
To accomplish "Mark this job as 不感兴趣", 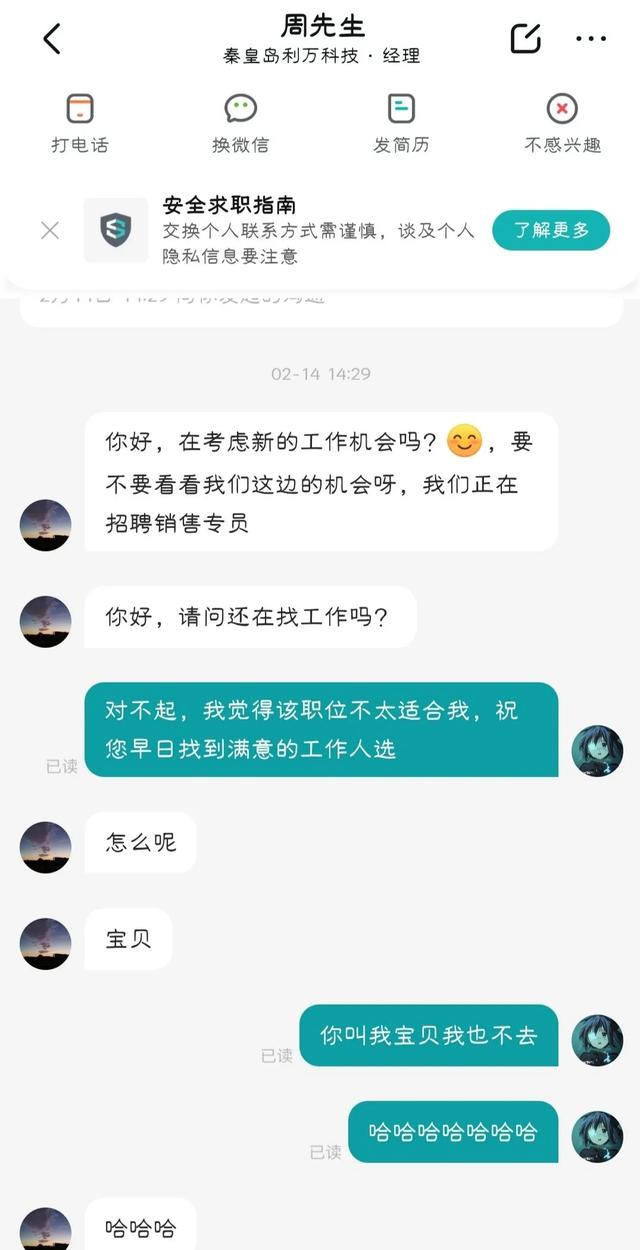I will pos(562,124).
